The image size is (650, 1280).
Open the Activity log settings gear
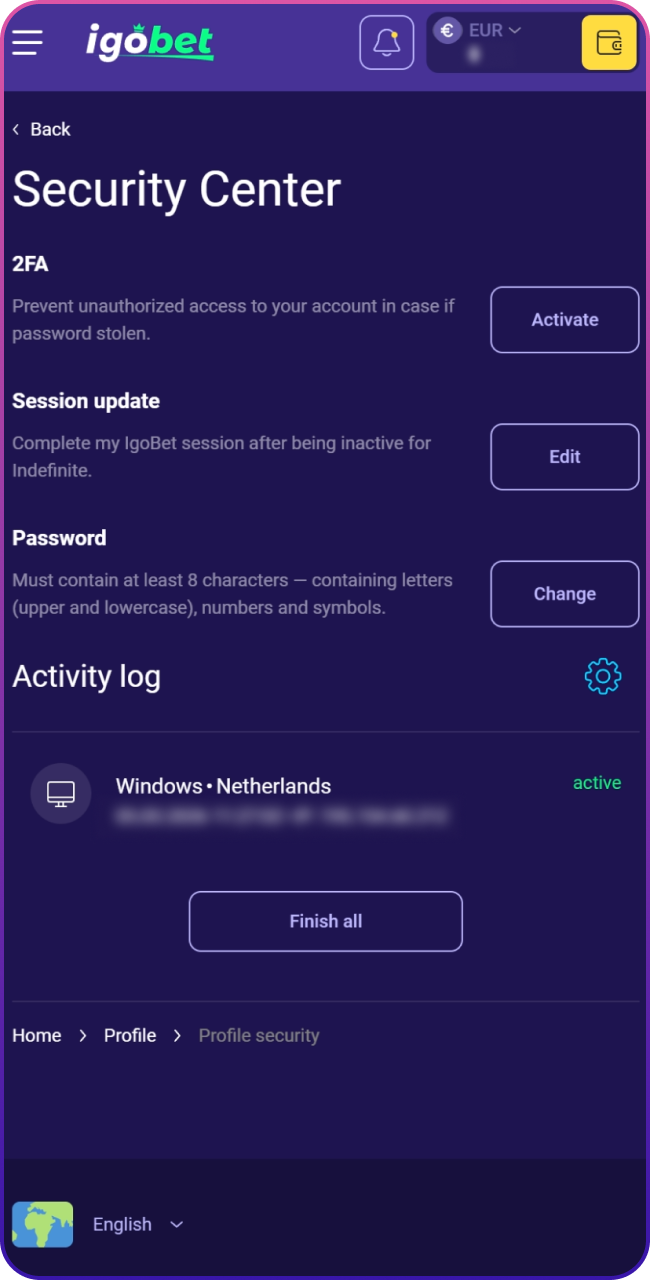click(602, 677)
